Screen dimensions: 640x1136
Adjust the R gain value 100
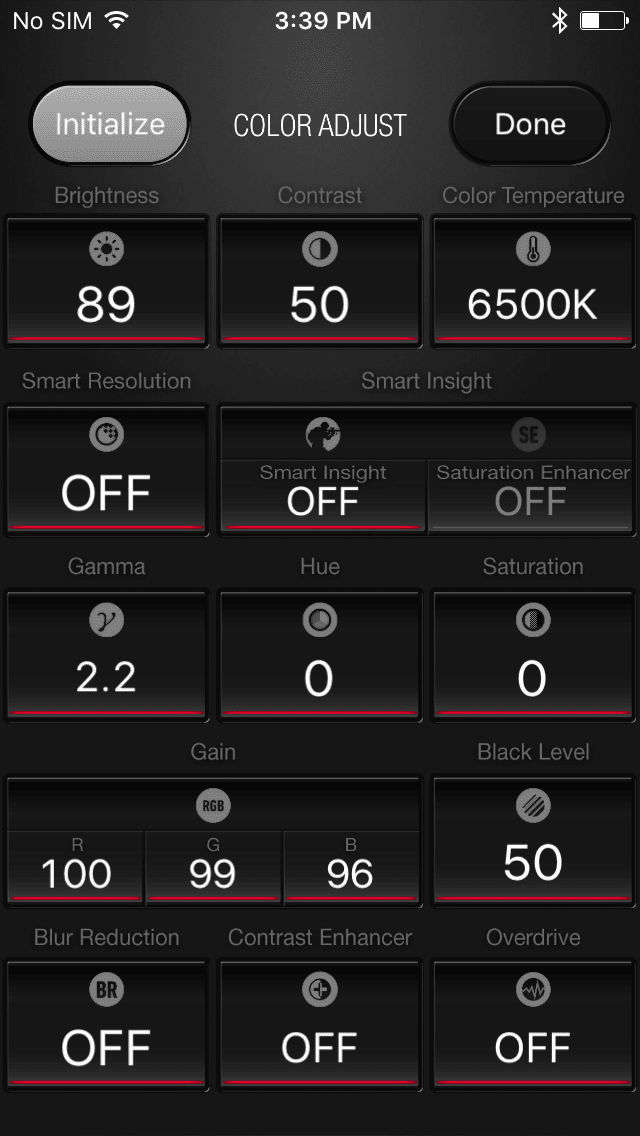[77, 866]
